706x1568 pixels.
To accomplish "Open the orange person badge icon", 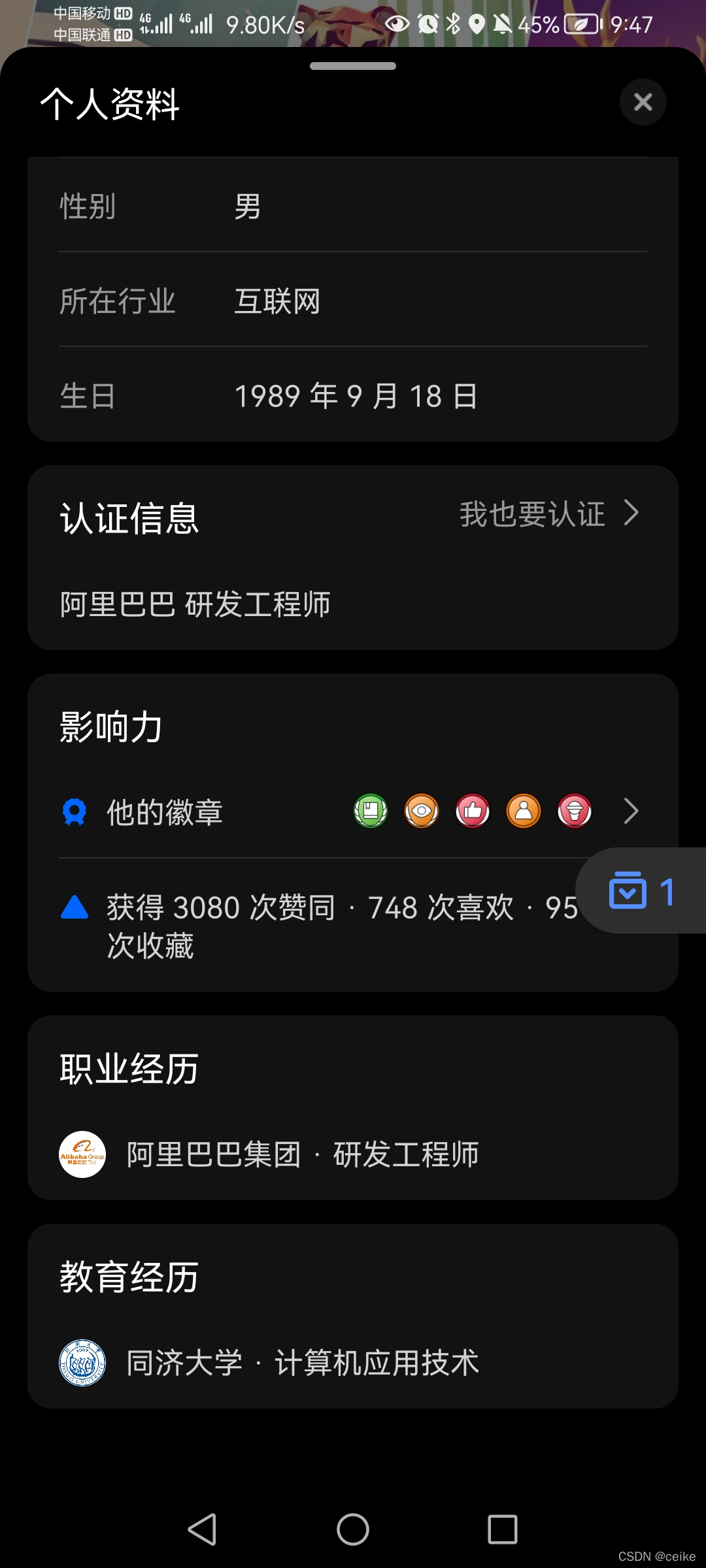I will click(523, 811).
